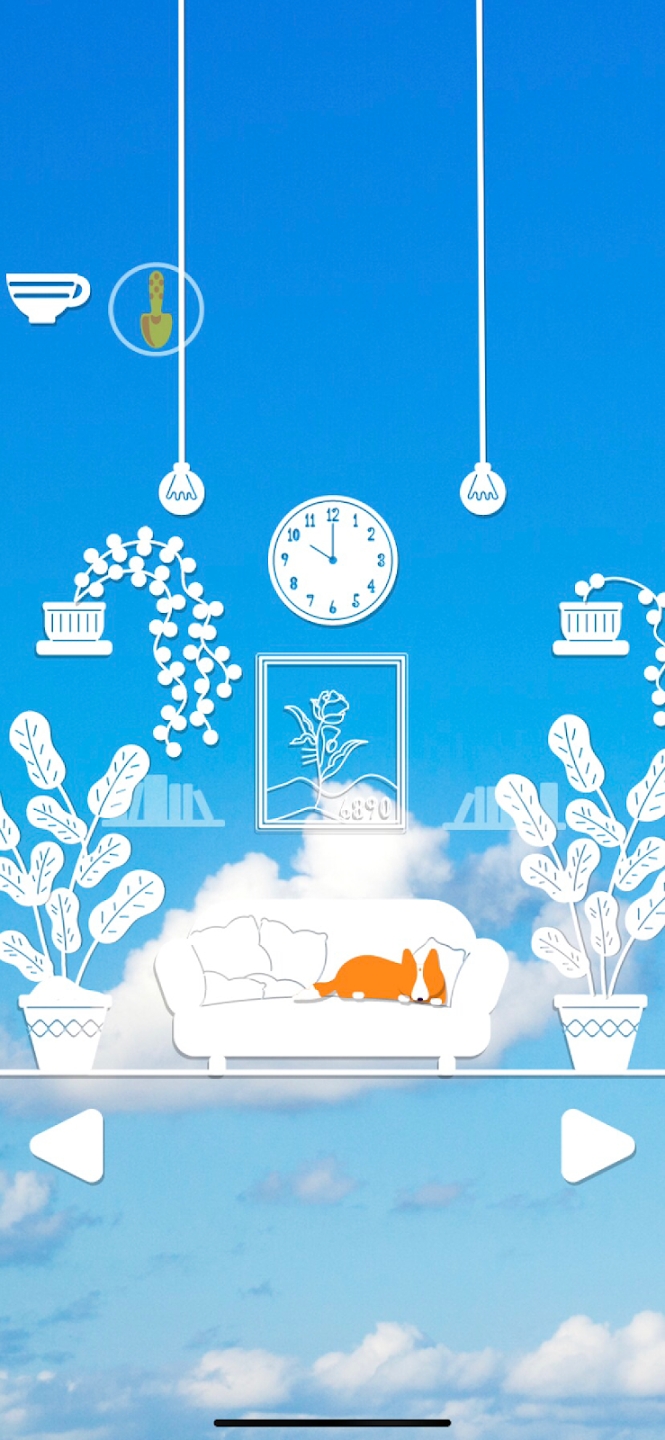665x1440 pixels.
Task: Go to the room on the left
Action: (x=68, y=1145)
